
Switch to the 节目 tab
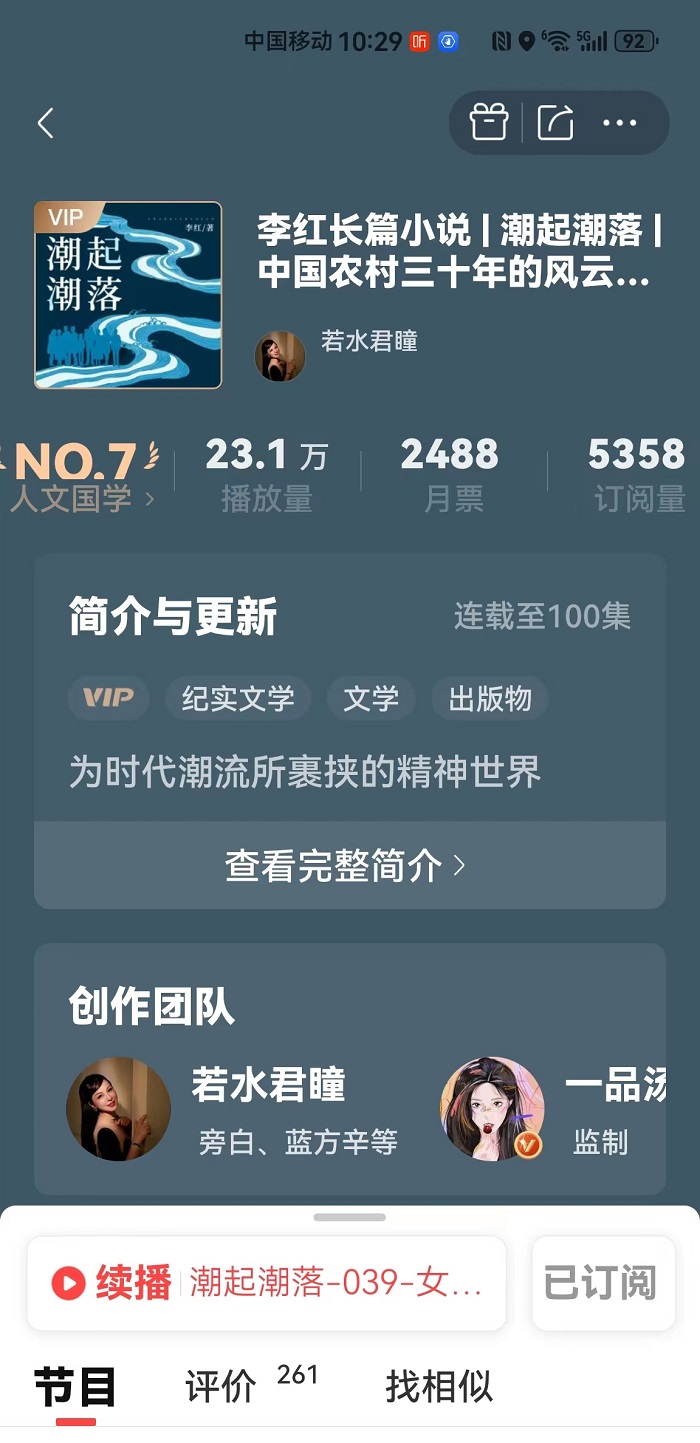tap(76, 1388)
